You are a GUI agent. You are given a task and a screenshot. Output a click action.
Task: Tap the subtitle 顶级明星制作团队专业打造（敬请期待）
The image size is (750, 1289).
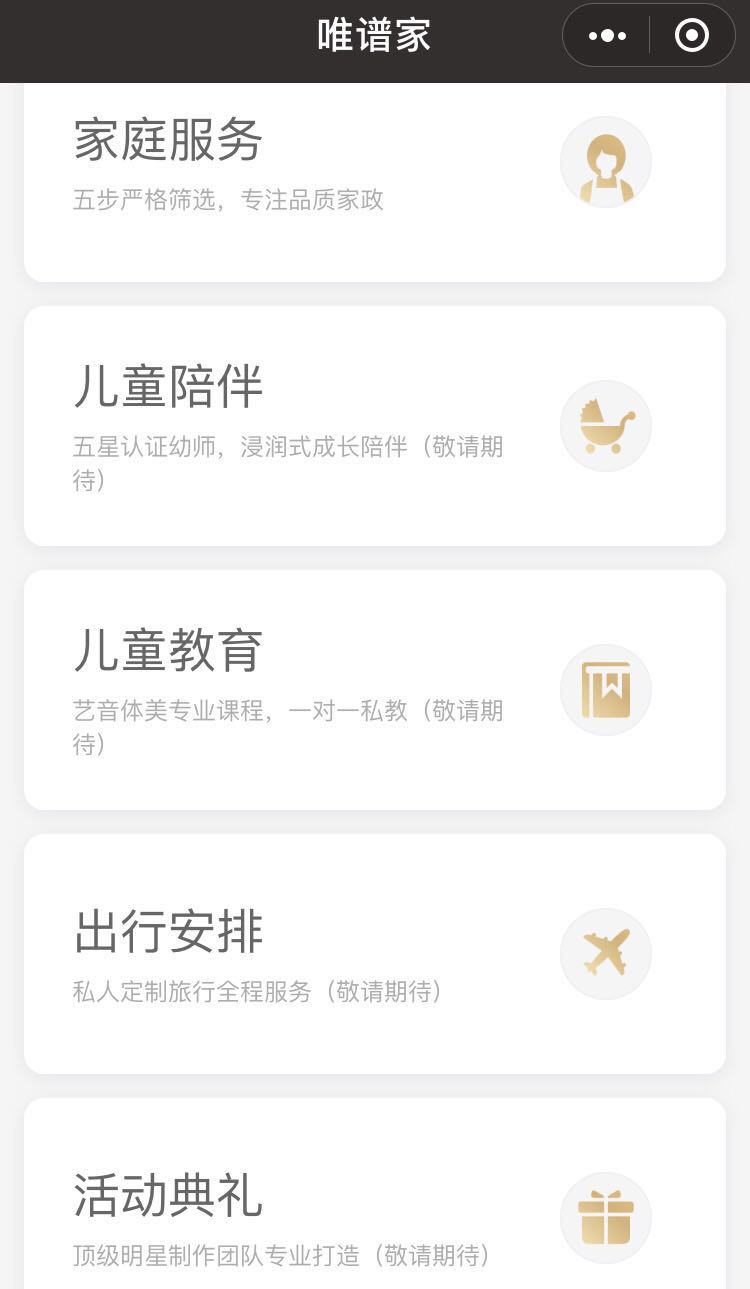click(280, 1257)
